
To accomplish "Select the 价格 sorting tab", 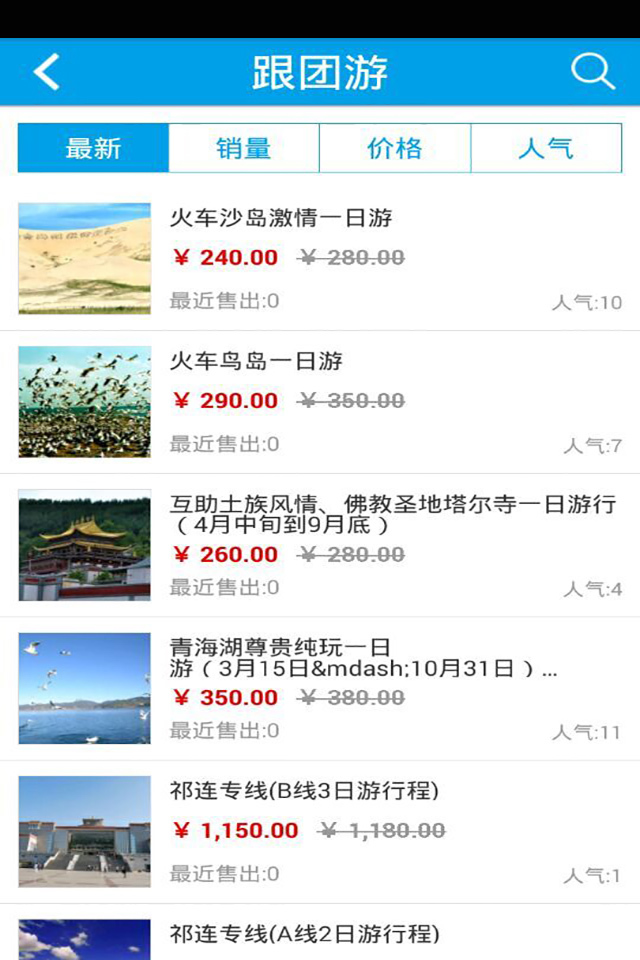I will pos(395,149).
